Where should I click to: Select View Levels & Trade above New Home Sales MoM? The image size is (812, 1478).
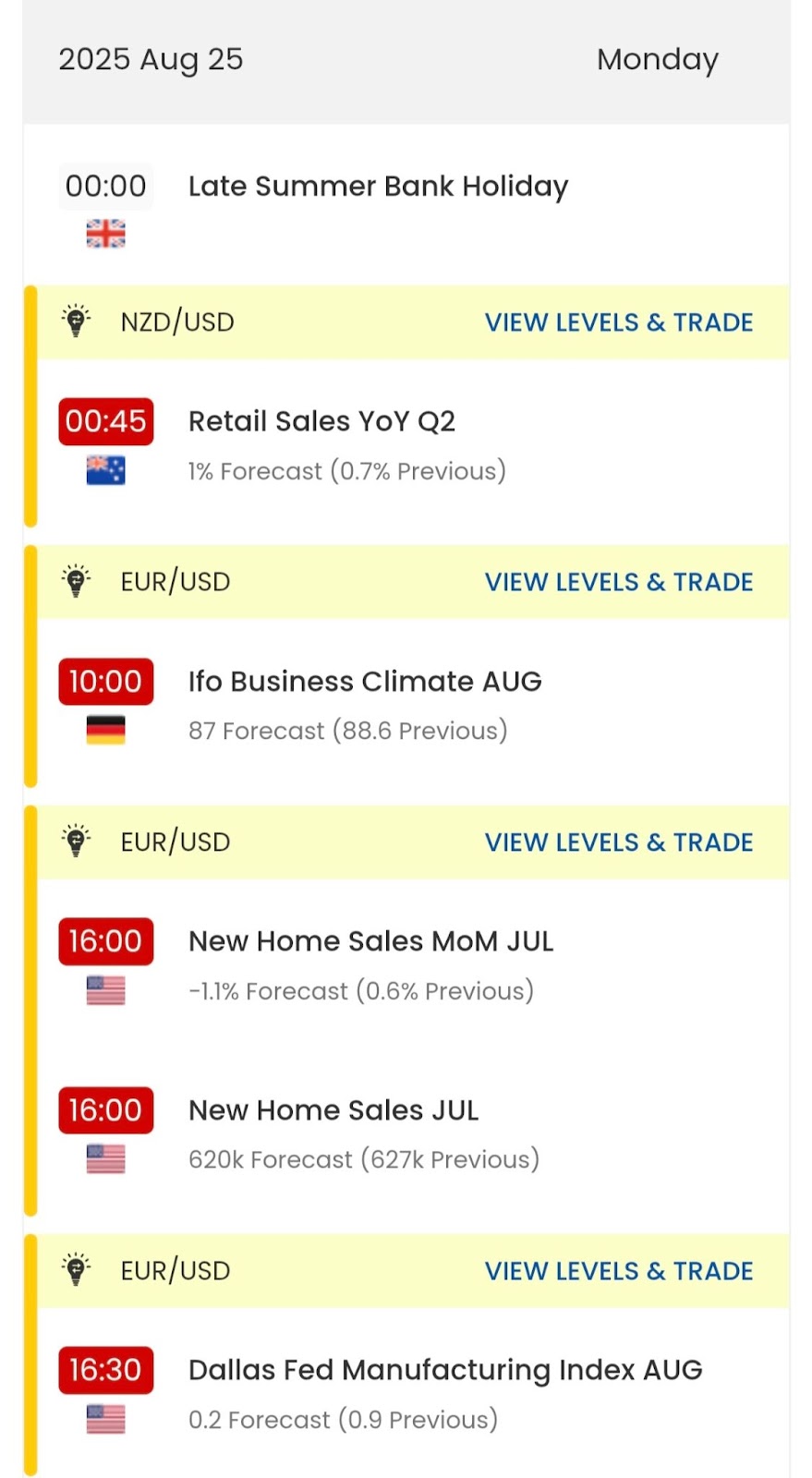[619, 842]
